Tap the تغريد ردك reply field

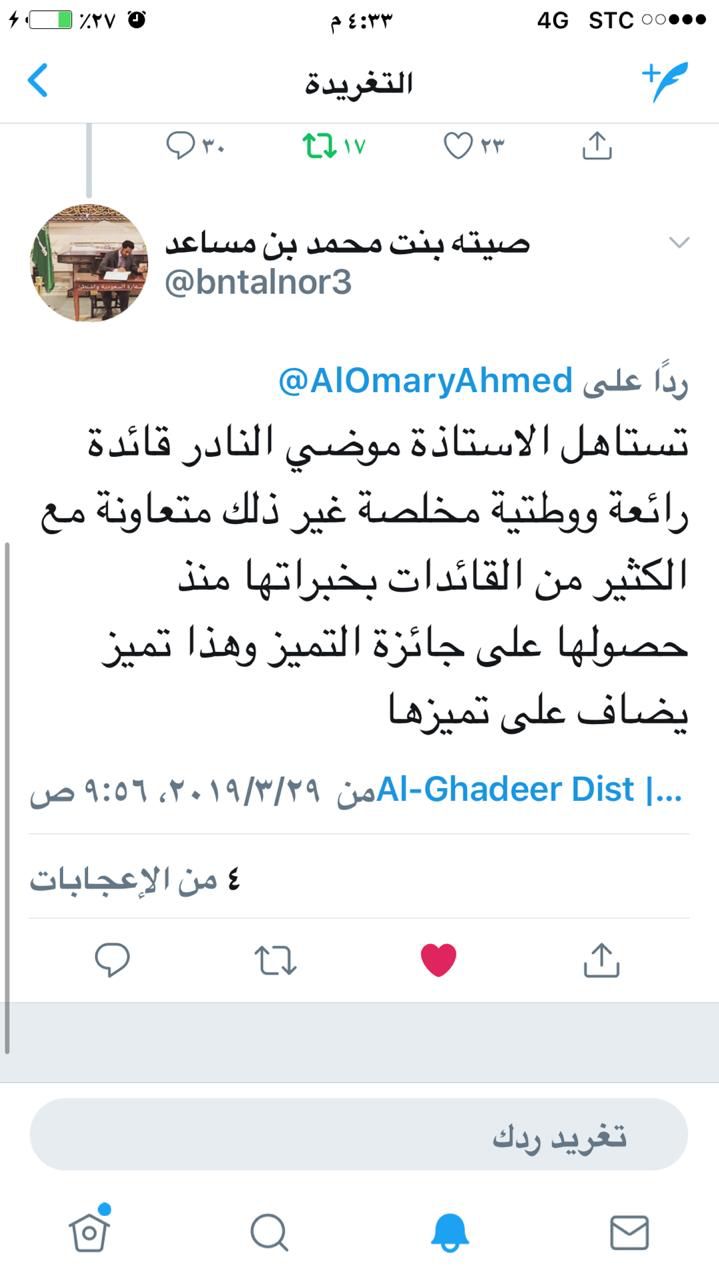pos(359,1135)
